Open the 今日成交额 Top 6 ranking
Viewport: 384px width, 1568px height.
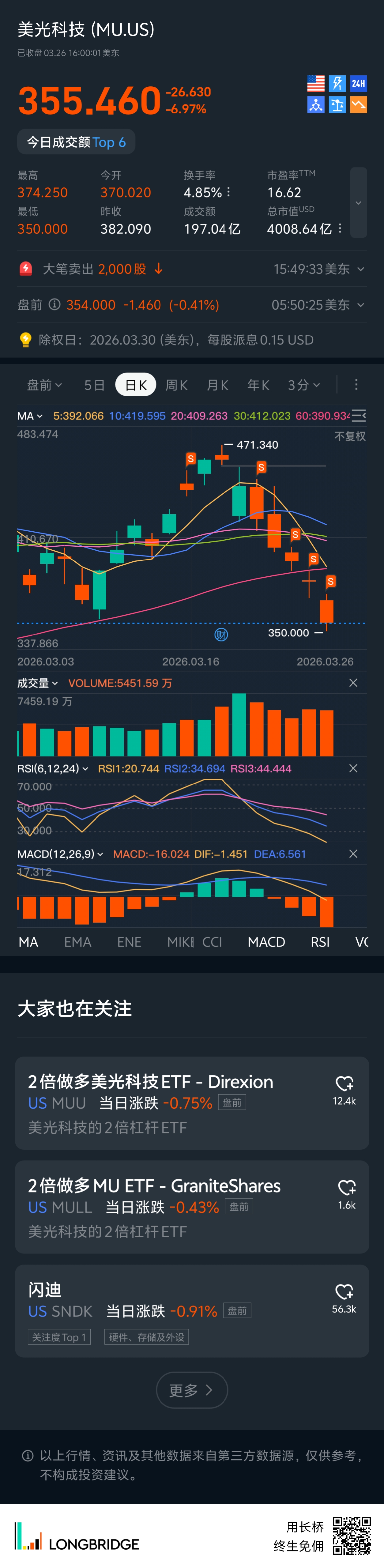point(76,142)
